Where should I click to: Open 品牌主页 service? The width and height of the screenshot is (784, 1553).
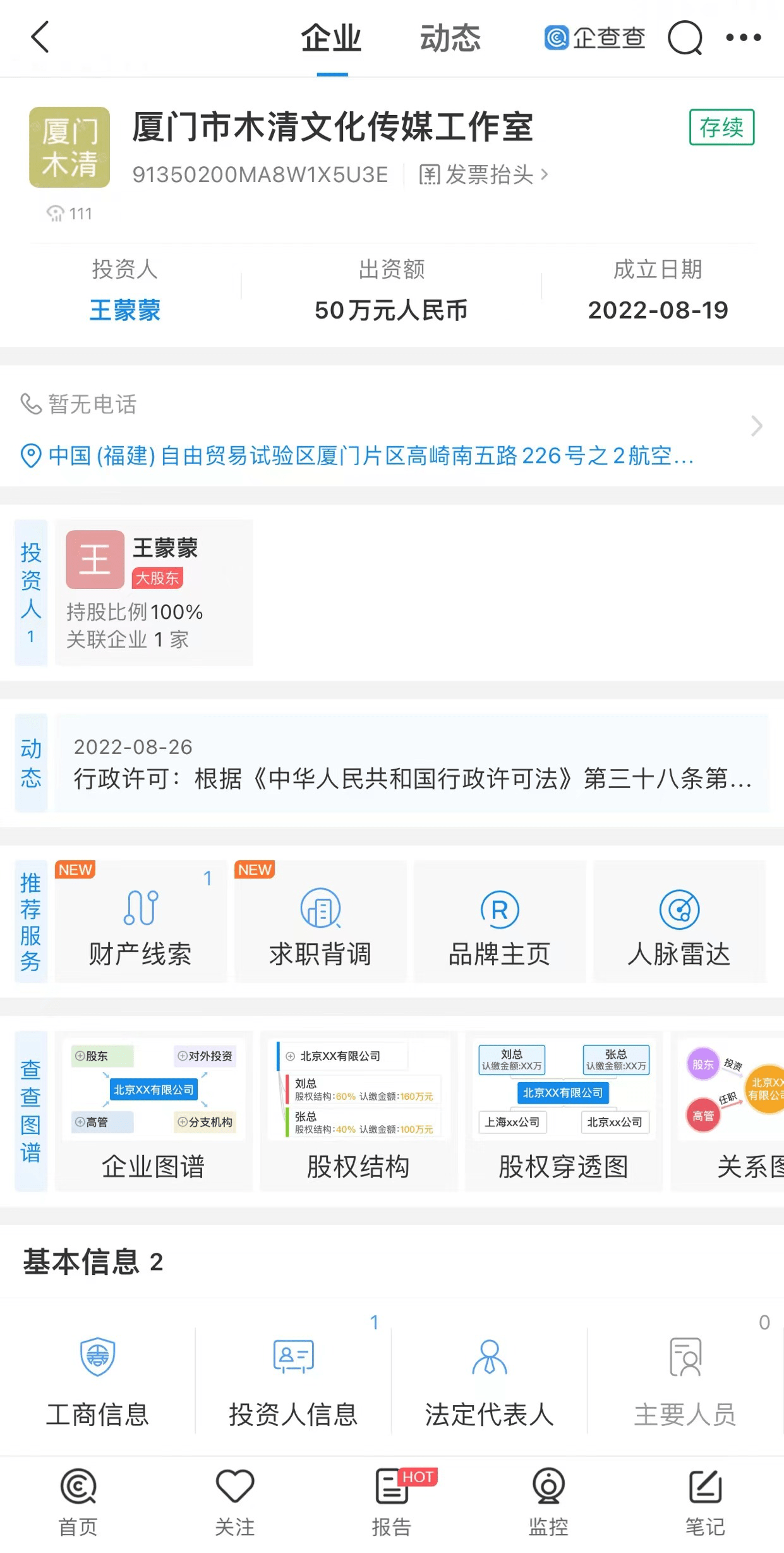[499, 922]
